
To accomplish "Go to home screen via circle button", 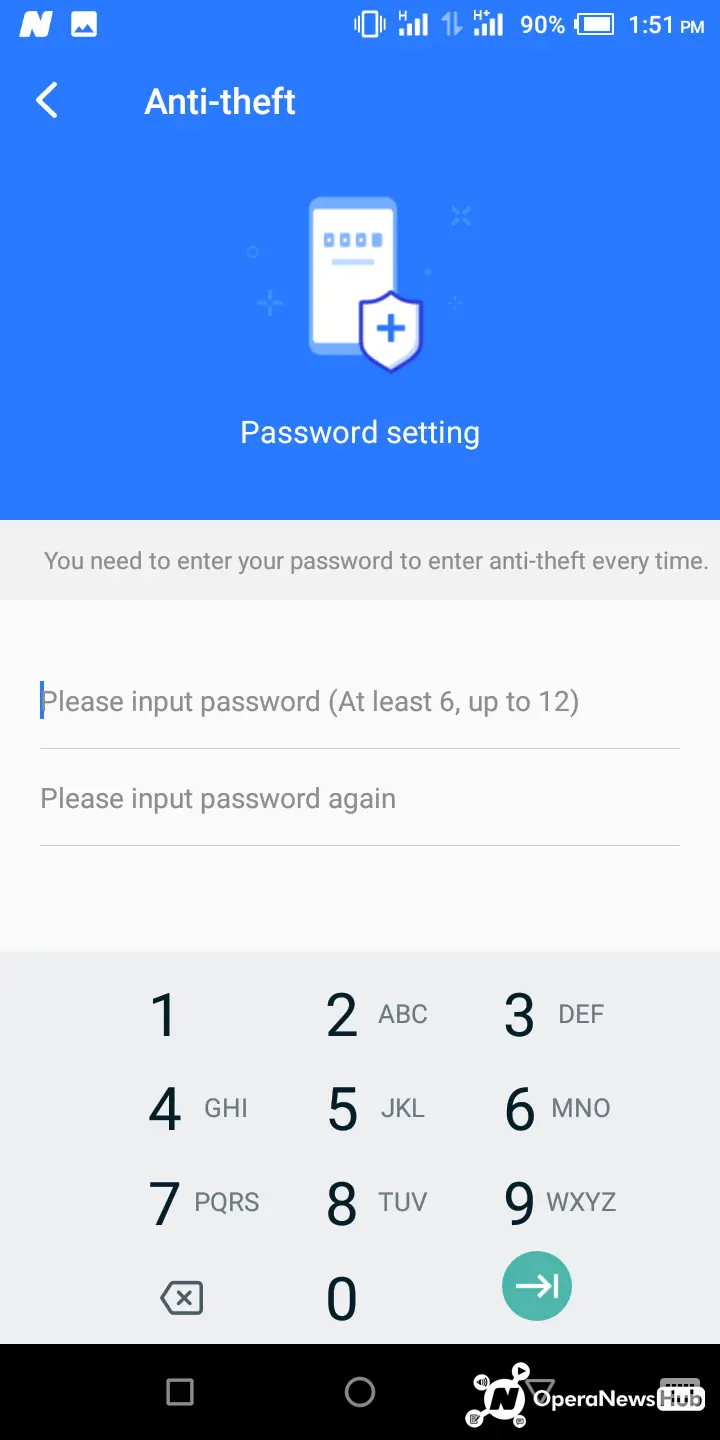I will pyautogui.click(x=360, y=1392).
